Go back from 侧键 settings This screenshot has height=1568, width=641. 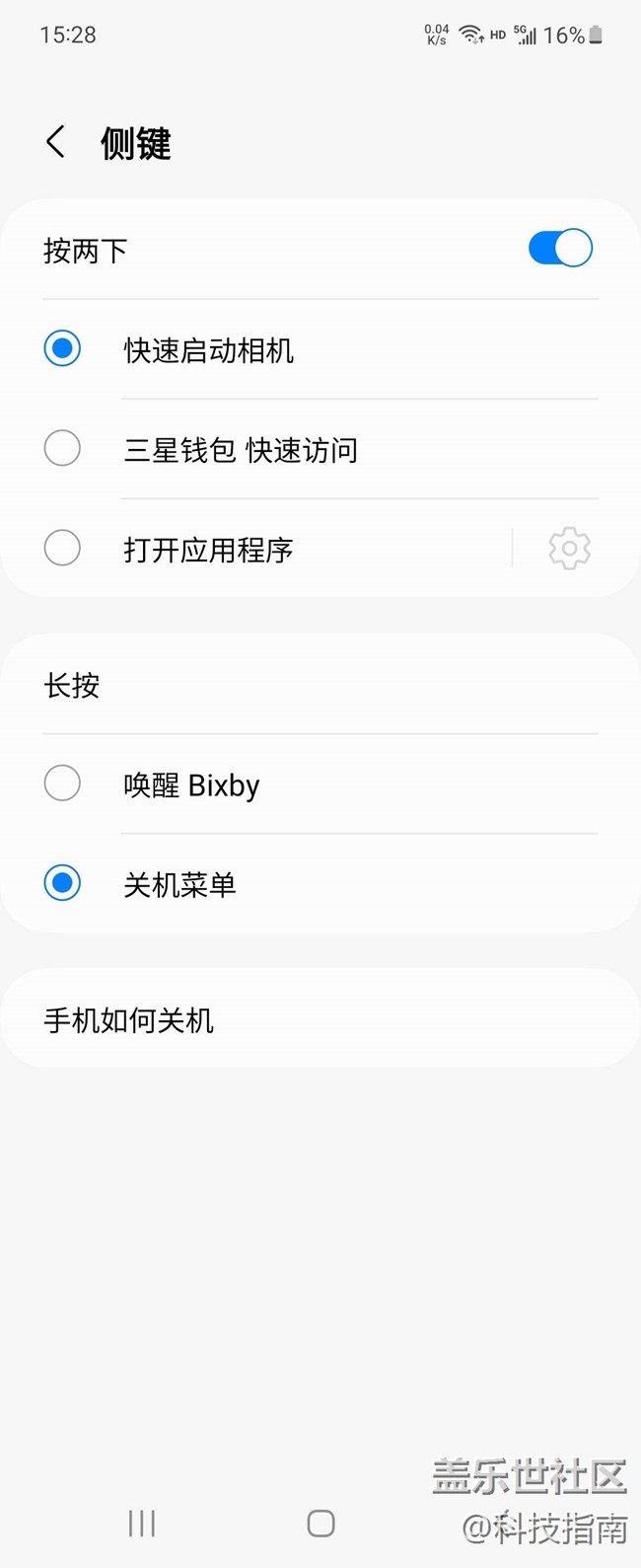pos(56,142)
